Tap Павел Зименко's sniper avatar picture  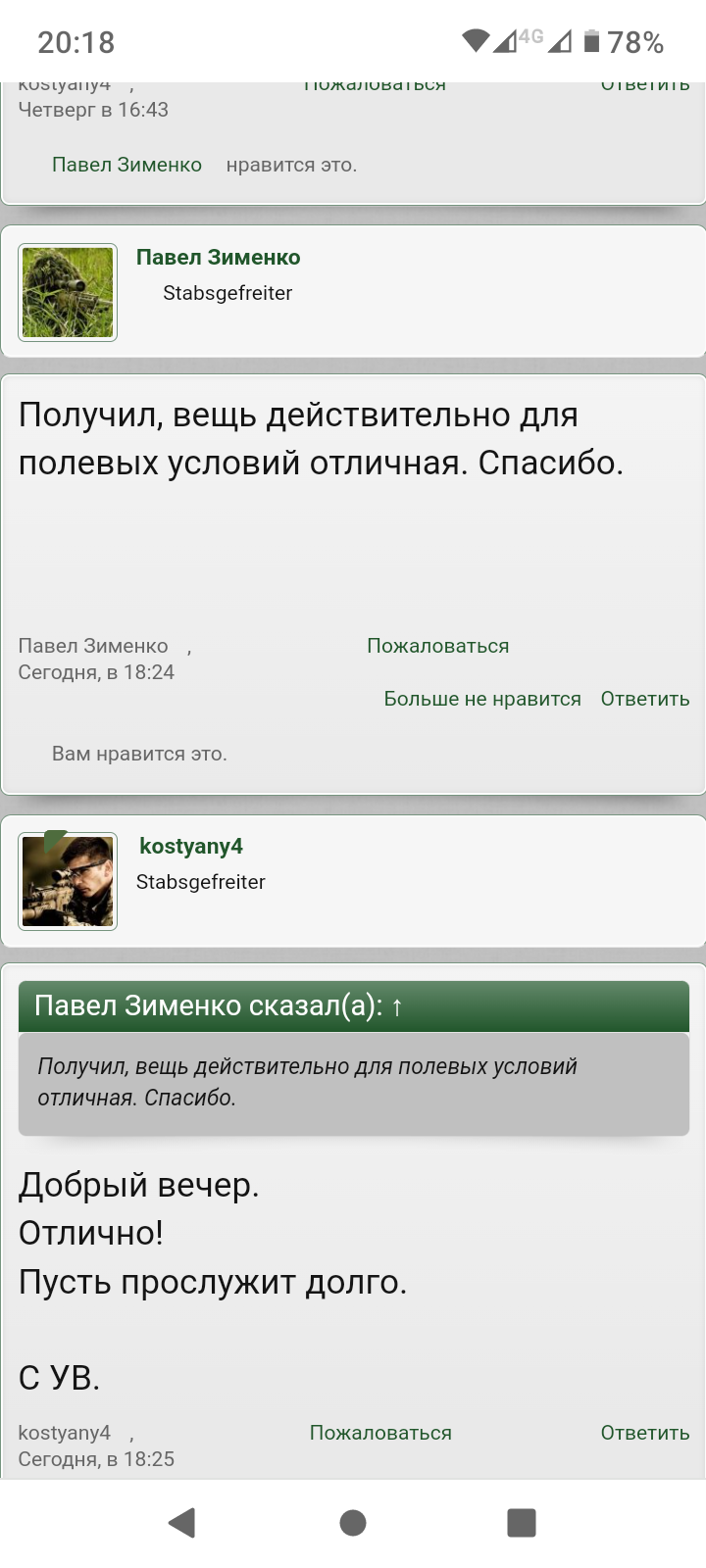click(68, 292)
